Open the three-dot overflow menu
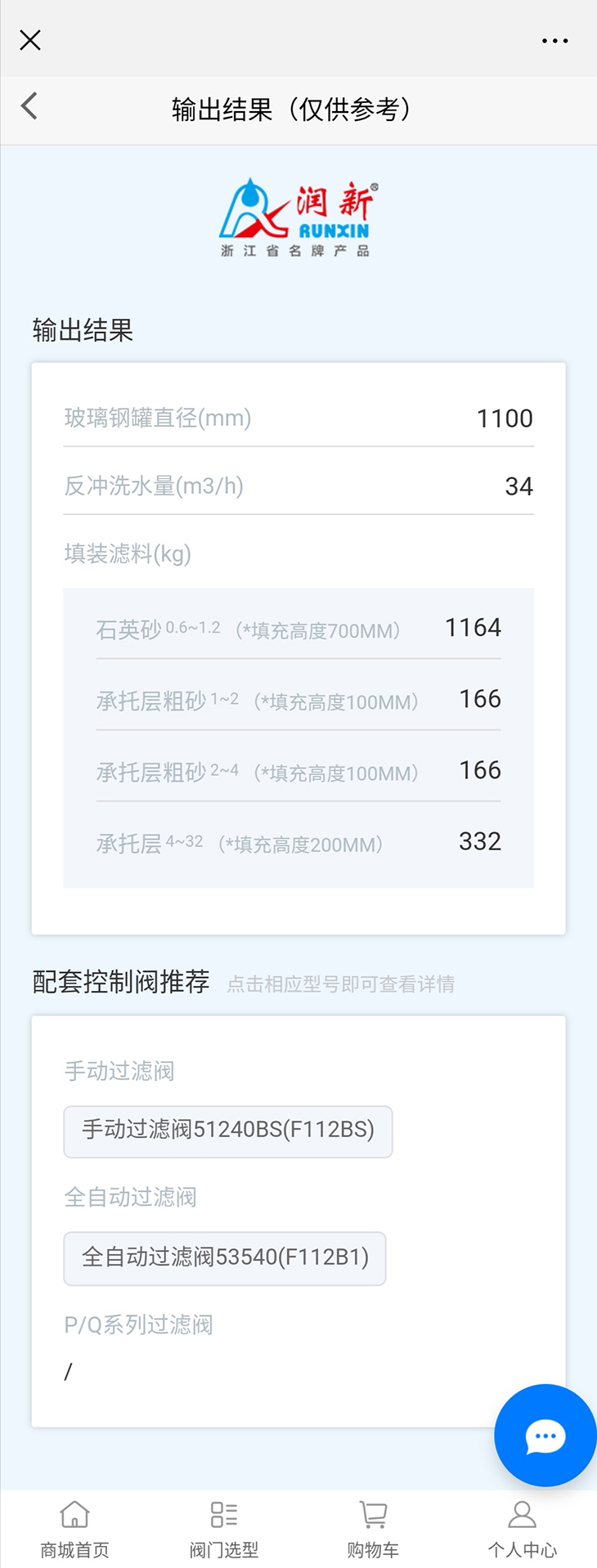 (554, 41)
